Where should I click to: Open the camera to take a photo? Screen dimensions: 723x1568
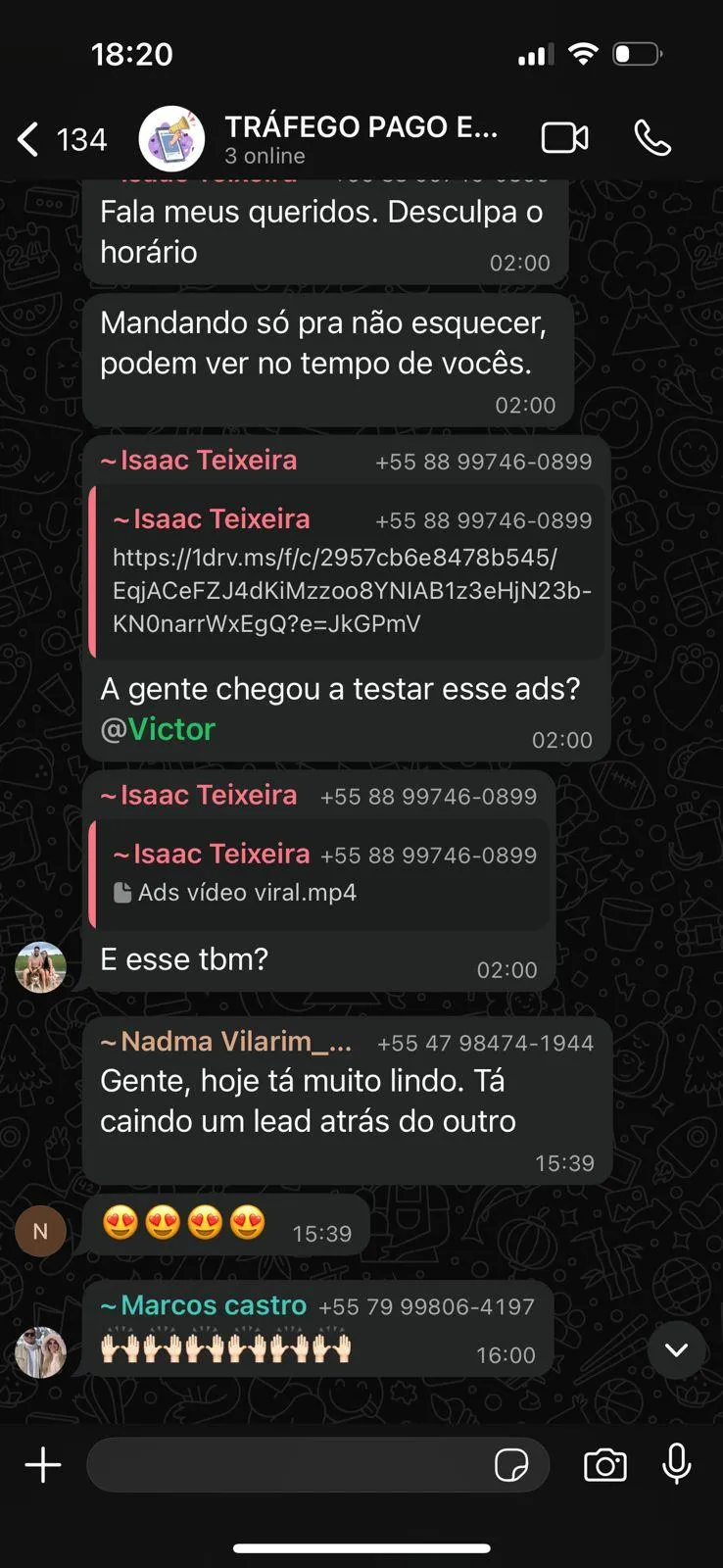click(x=604, y=1465)
